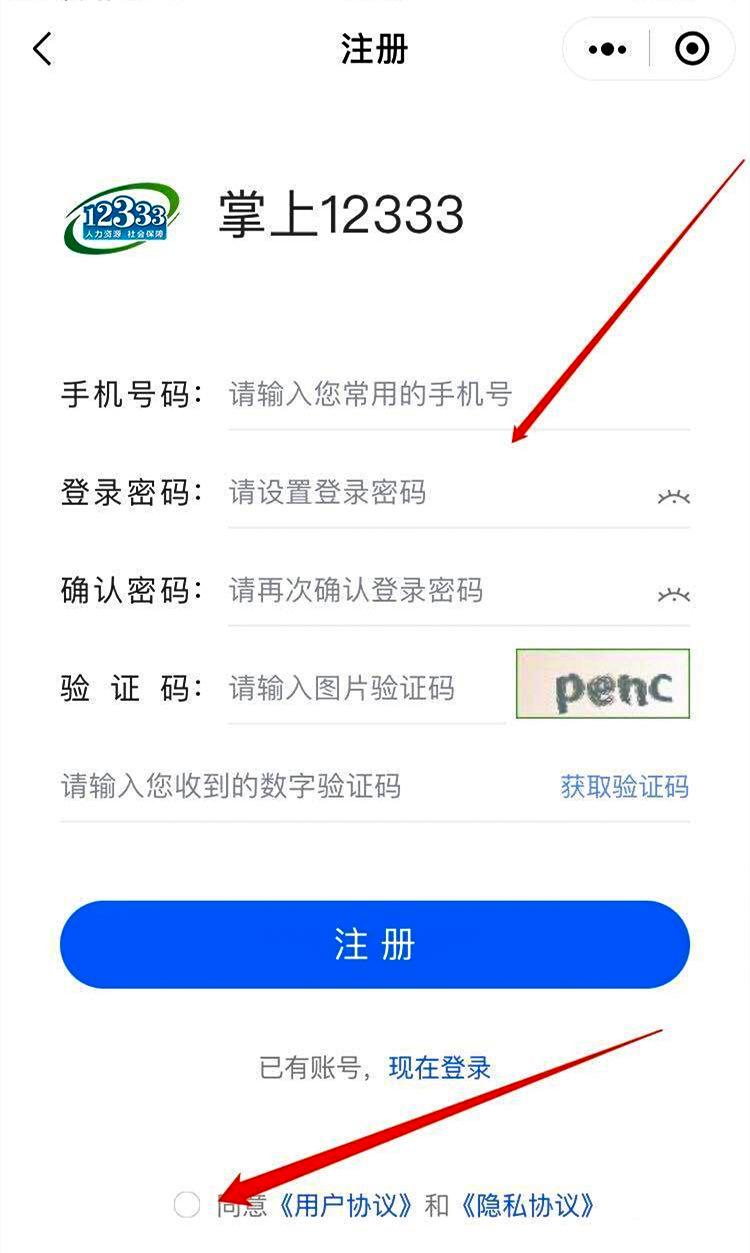Reveal the 确认密码 using the eye icon
Image resolution: width=750 pixels, height=1253 pixels.
point(673,594)
